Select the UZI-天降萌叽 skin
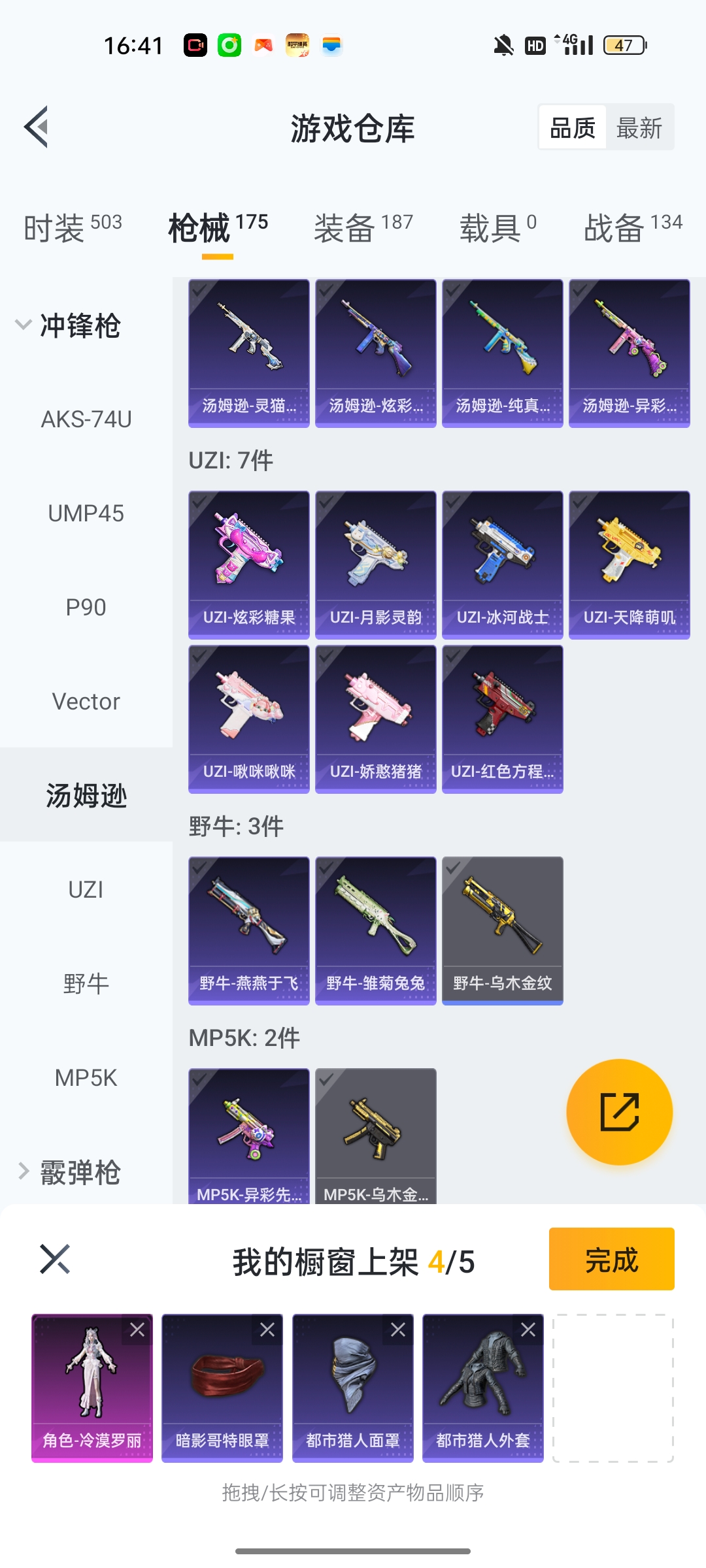Viewport: 706px width, 1568px height. [x=630, y=565]
